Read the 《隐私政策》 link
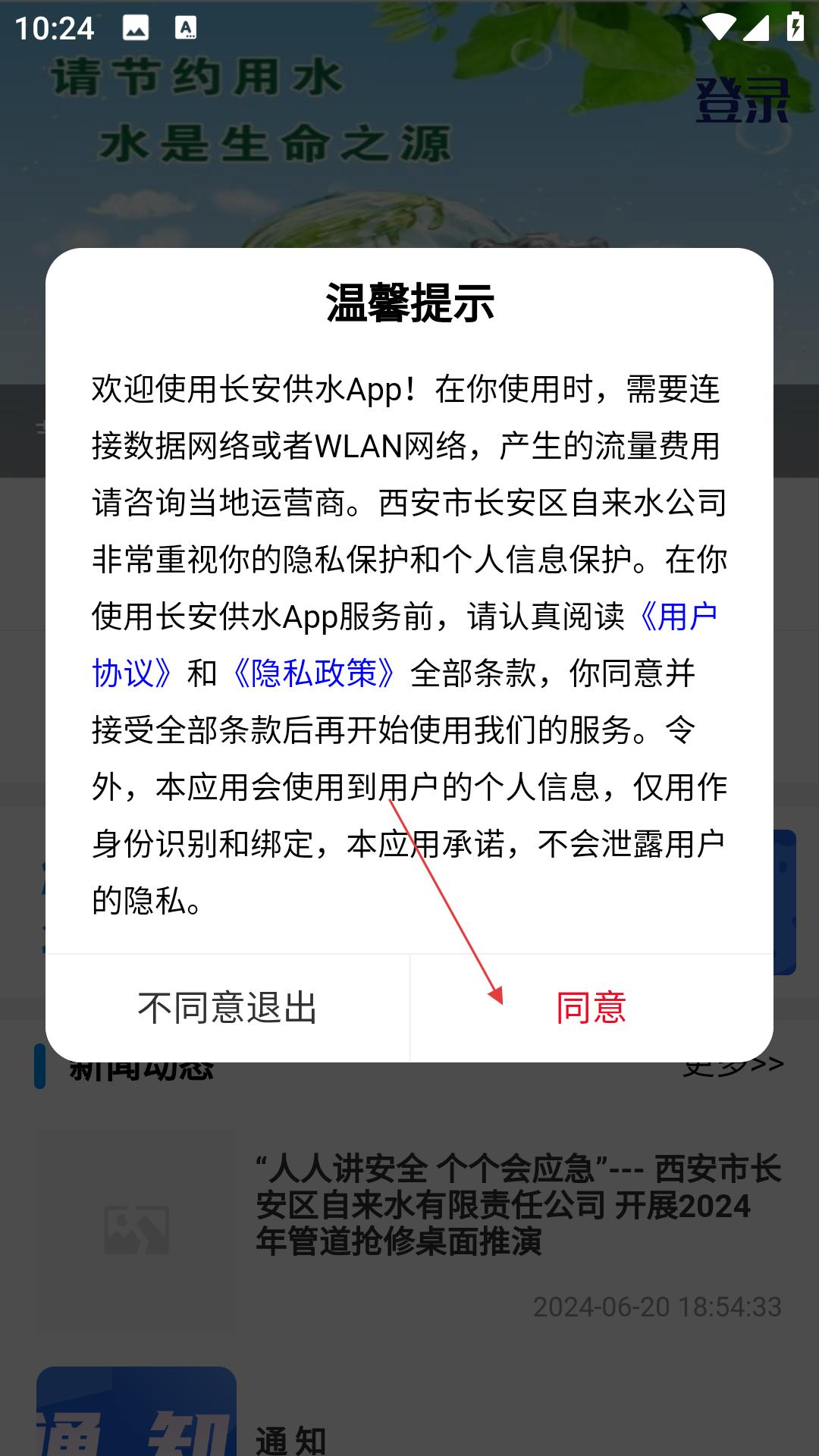The height and width of the screenshot is (1456, 819). (x=314, y=673)
